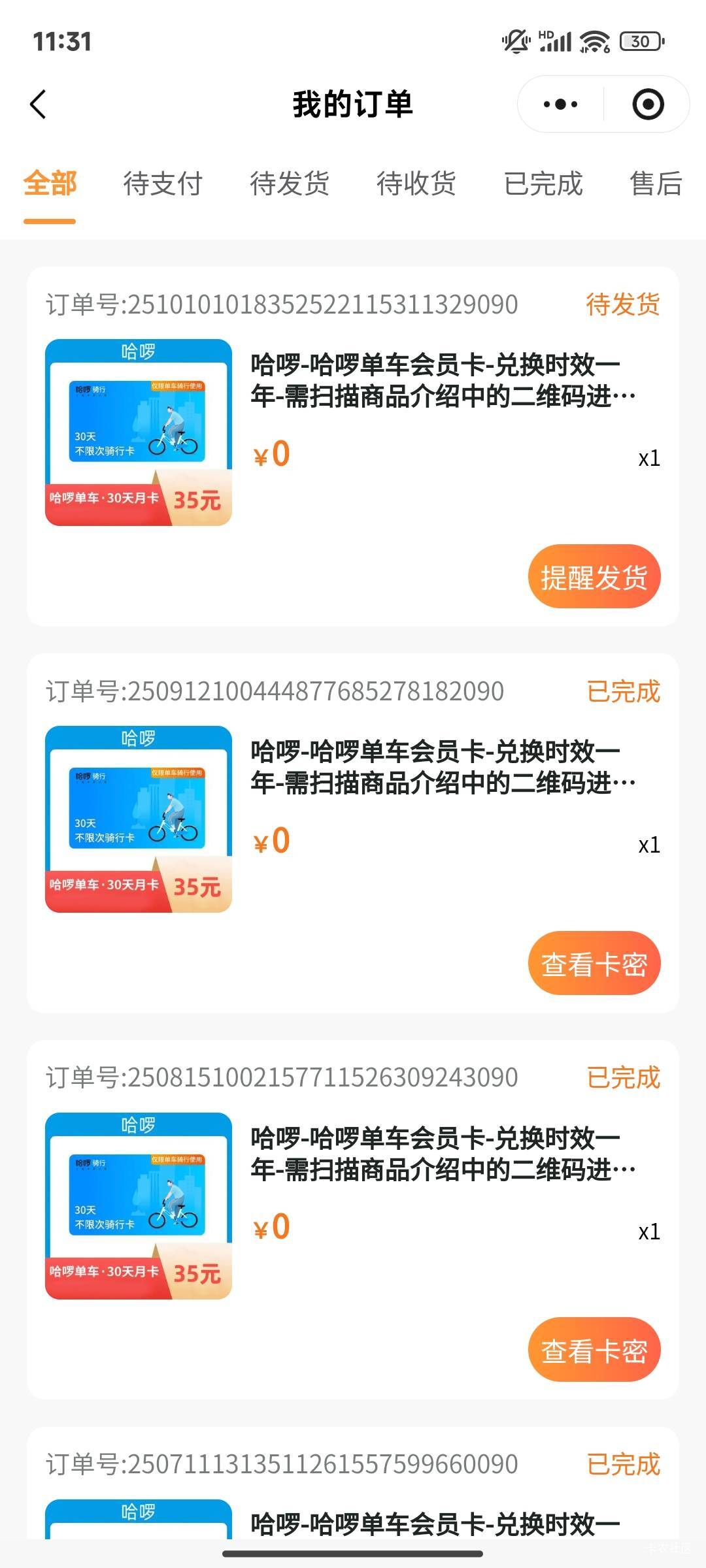Show the 待收货 orders tab
Viewport: 706px width, 1568px height.
pyautogui.click(x=416, y=183)
